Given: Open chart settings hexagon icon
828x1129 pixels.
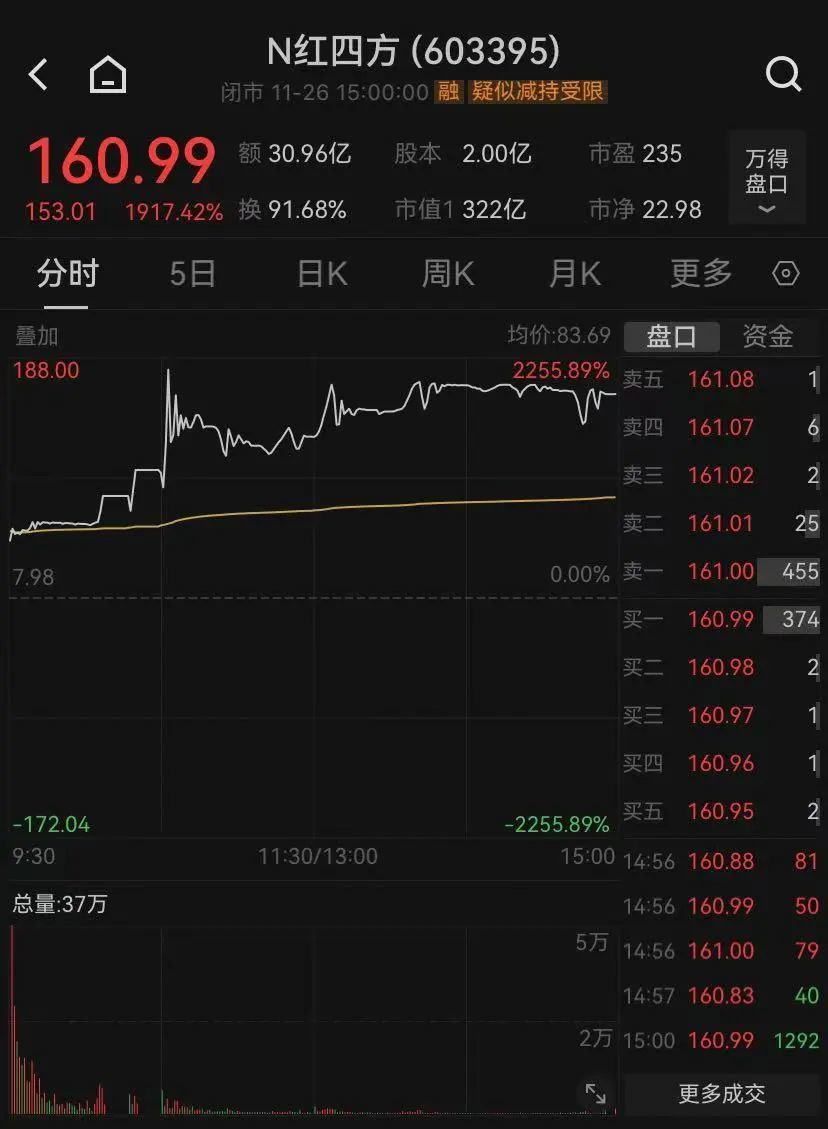Looking at the screenshot, I should pos(787,273).
